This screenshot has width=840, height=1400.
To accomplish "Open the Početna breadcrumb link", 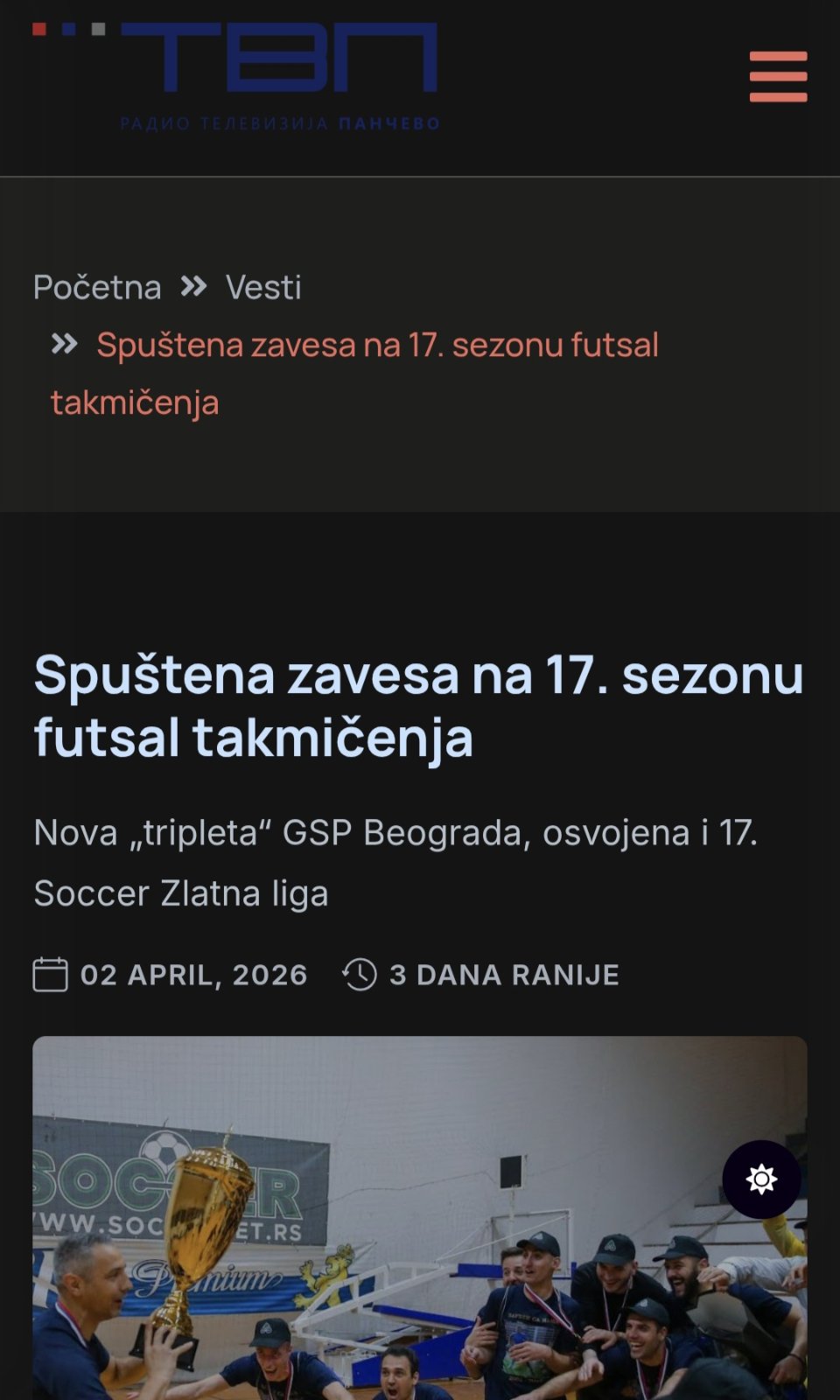I will pos(97,287).
